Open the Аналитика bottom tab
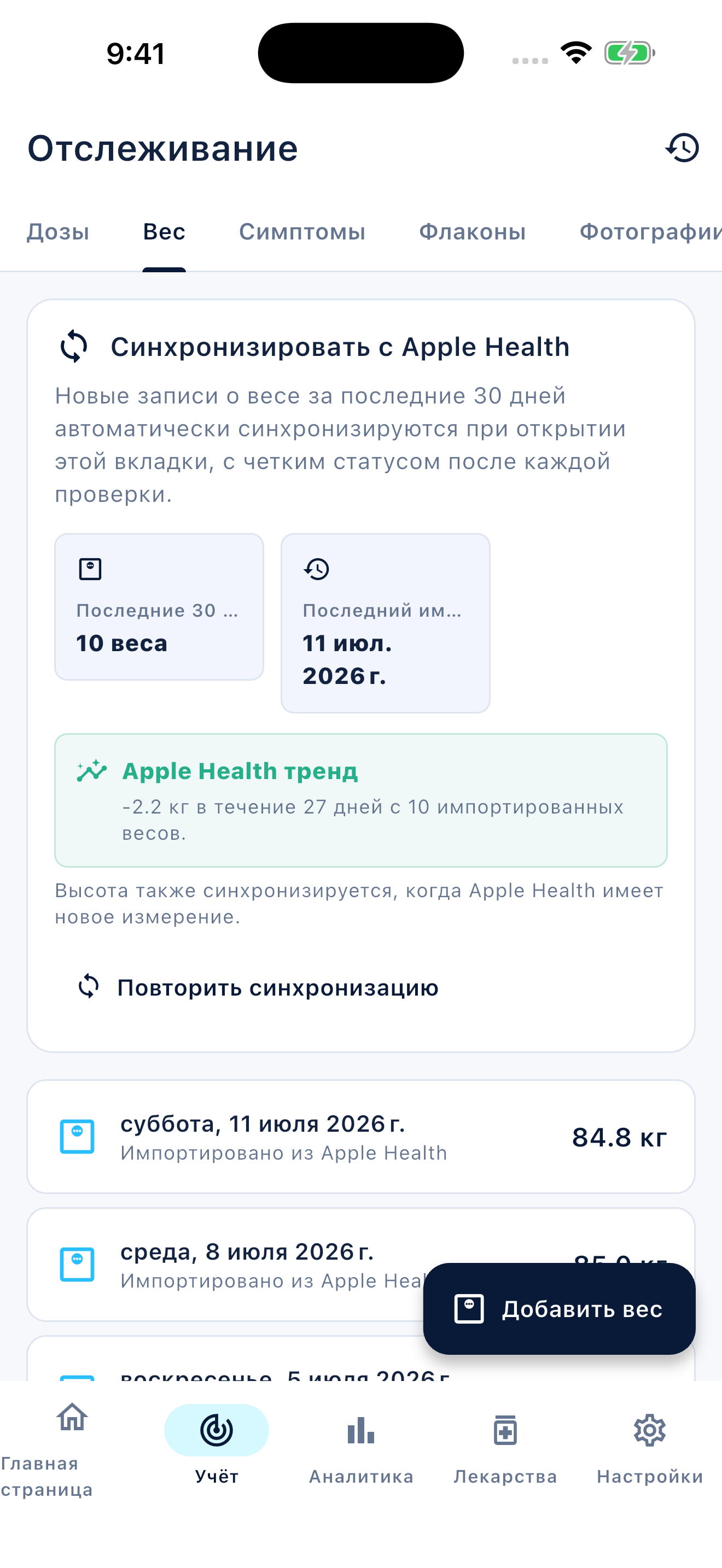The width and height of the screenshot is (722, 1568). (361, 1449)
